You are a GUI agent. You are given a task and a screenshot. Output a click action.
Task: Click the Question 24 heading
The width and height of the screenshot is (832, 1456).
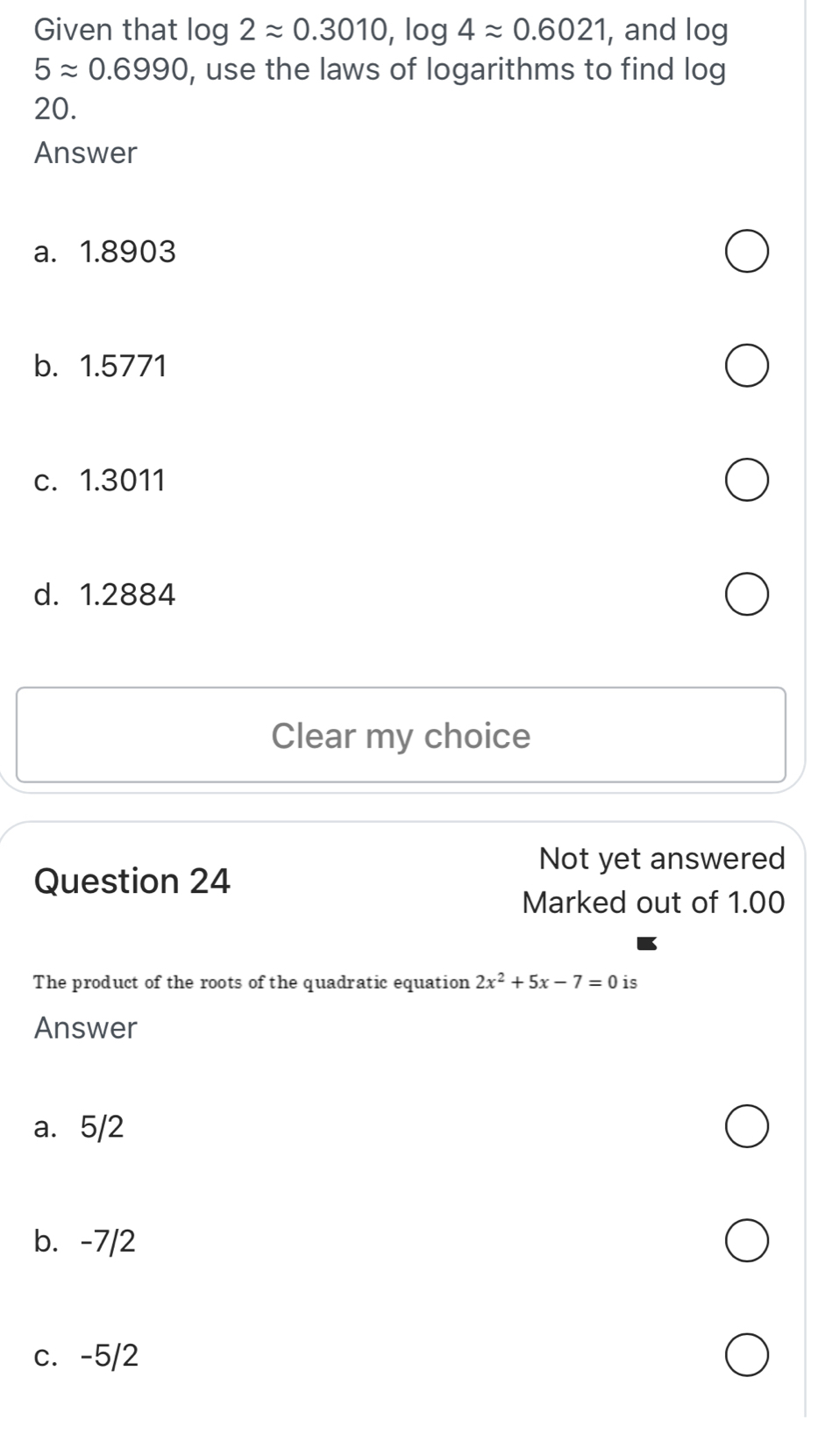point(132,881)
